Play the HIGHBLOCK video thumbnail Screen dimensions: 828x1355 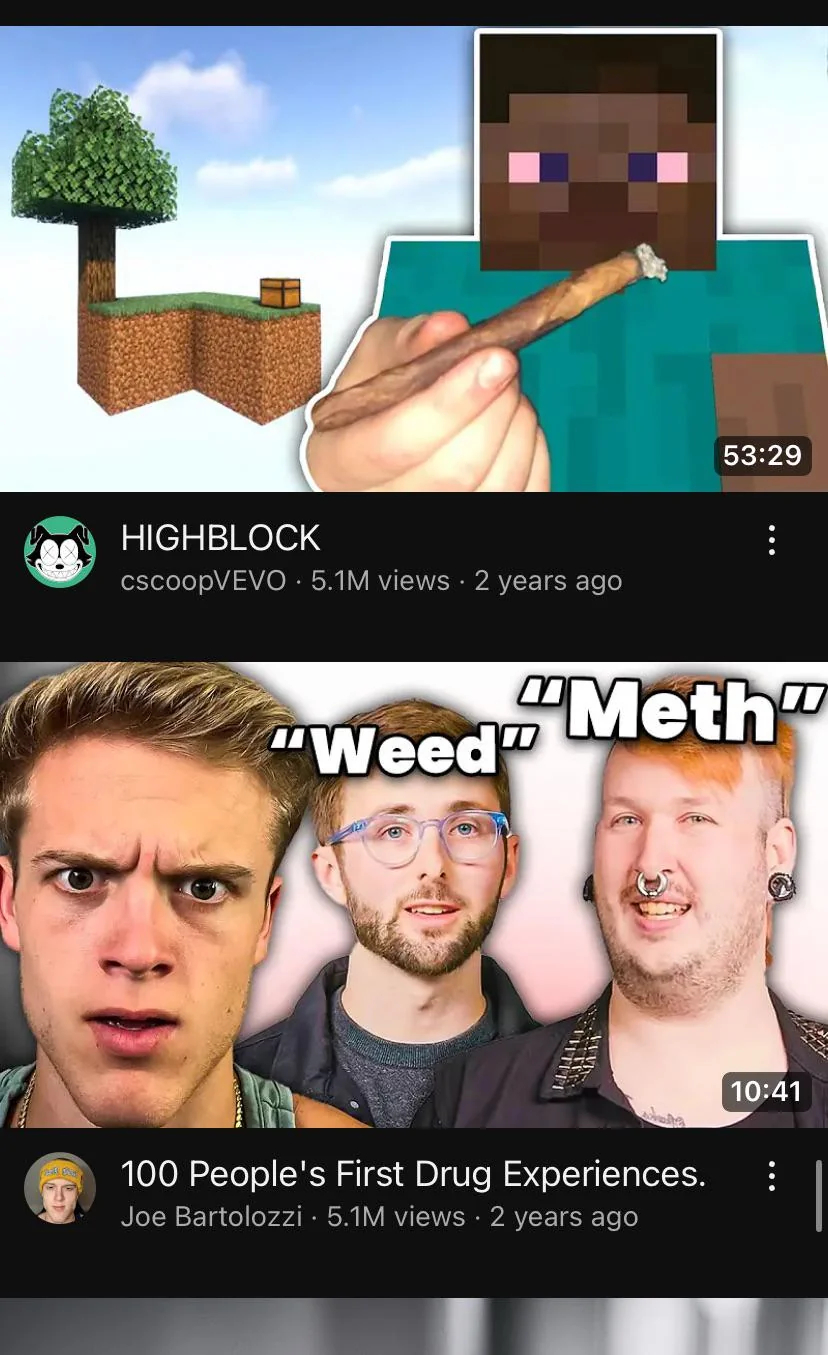(x=414, y=259)
